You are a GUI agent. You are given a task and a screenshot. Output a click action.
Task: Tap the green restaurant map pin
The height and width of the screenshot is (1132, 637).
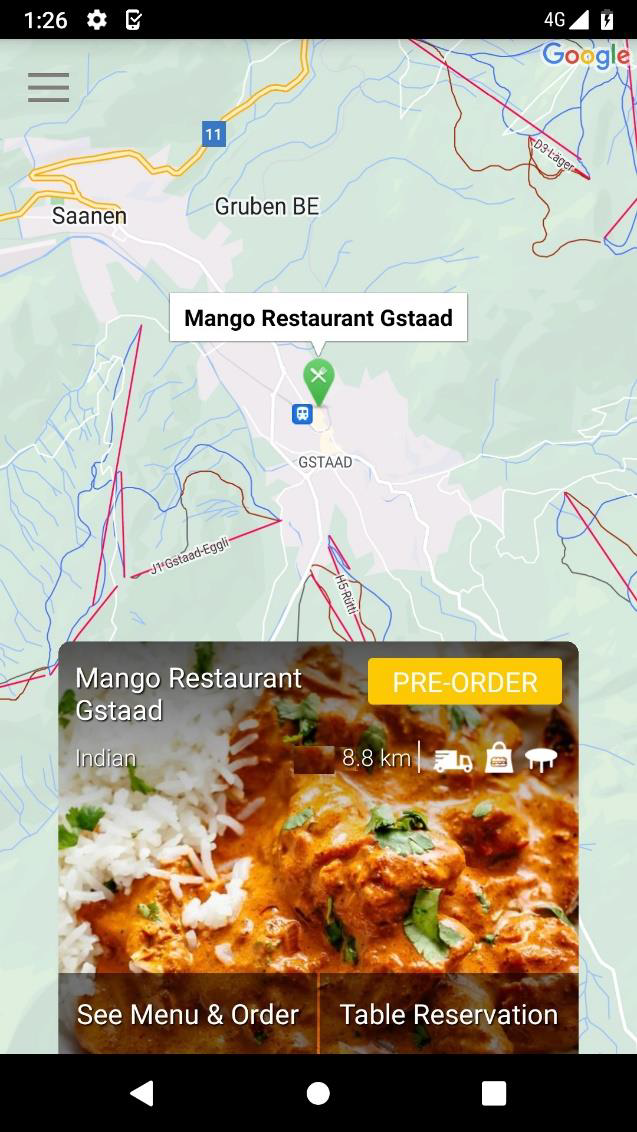pyautogui.click(x=318, y=380)
